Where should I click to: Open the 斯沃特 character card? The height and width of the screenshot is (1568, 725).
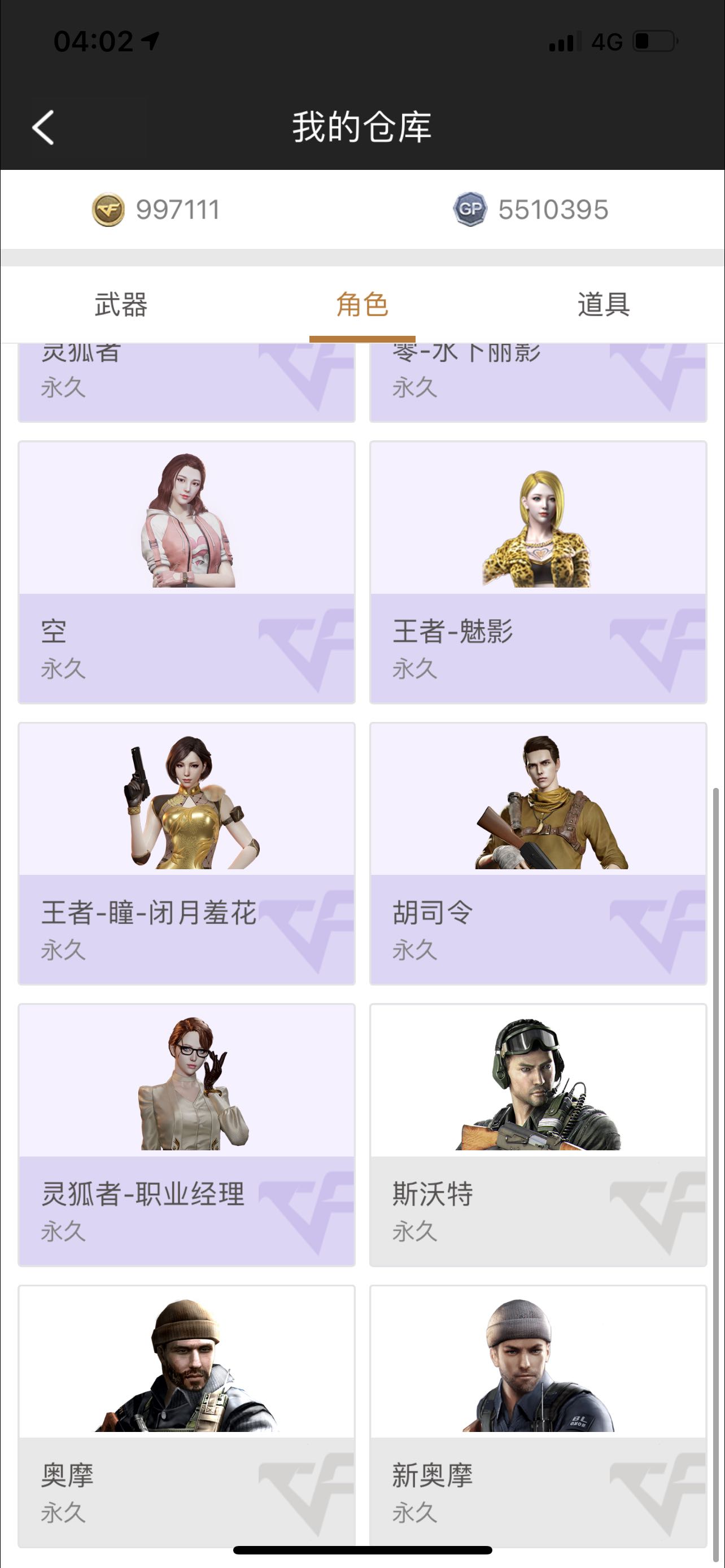tap(538, 1135)
